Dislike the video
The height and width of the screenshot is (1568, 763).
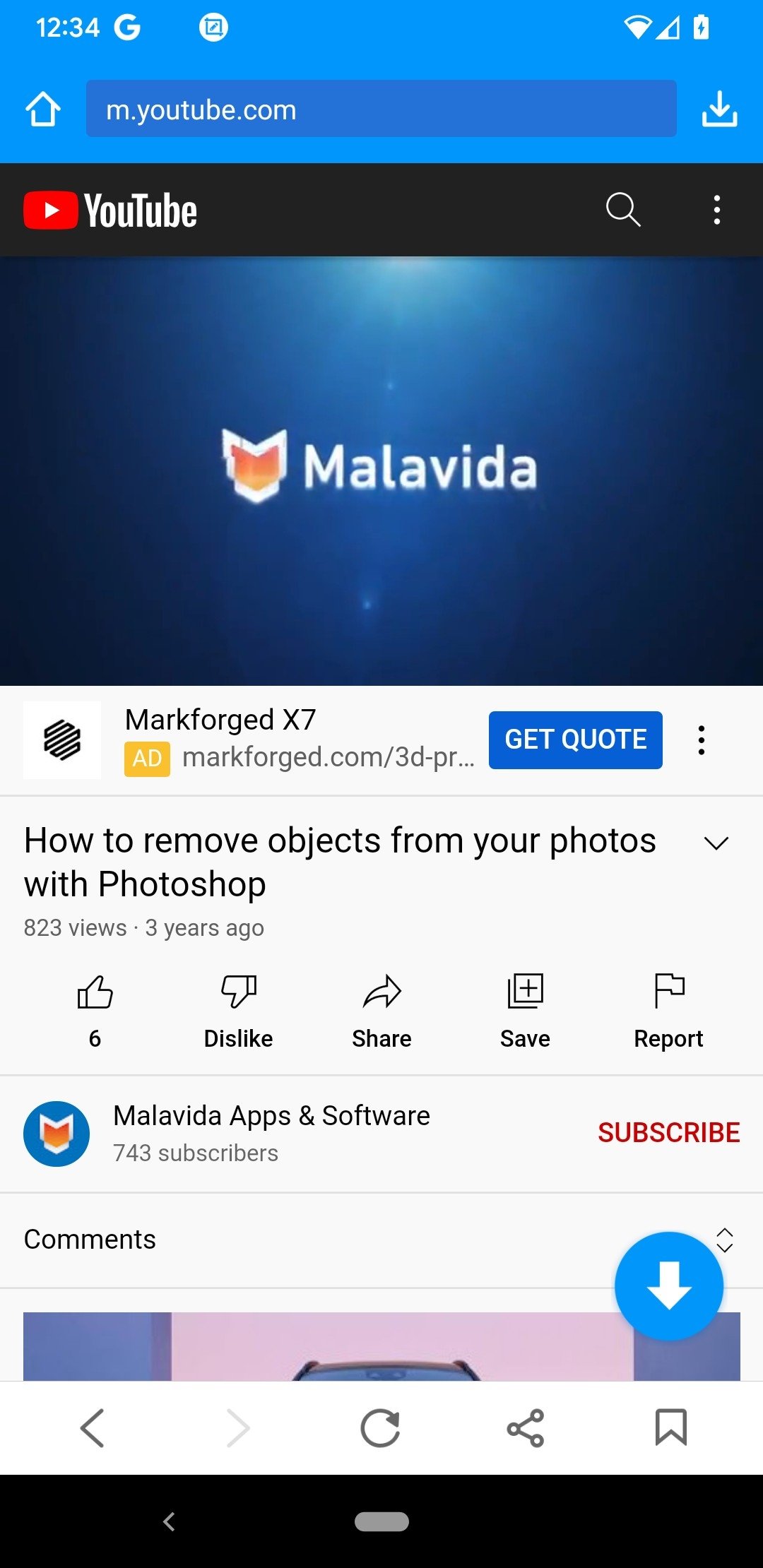pyautogui.click(x=238, y=1009)
